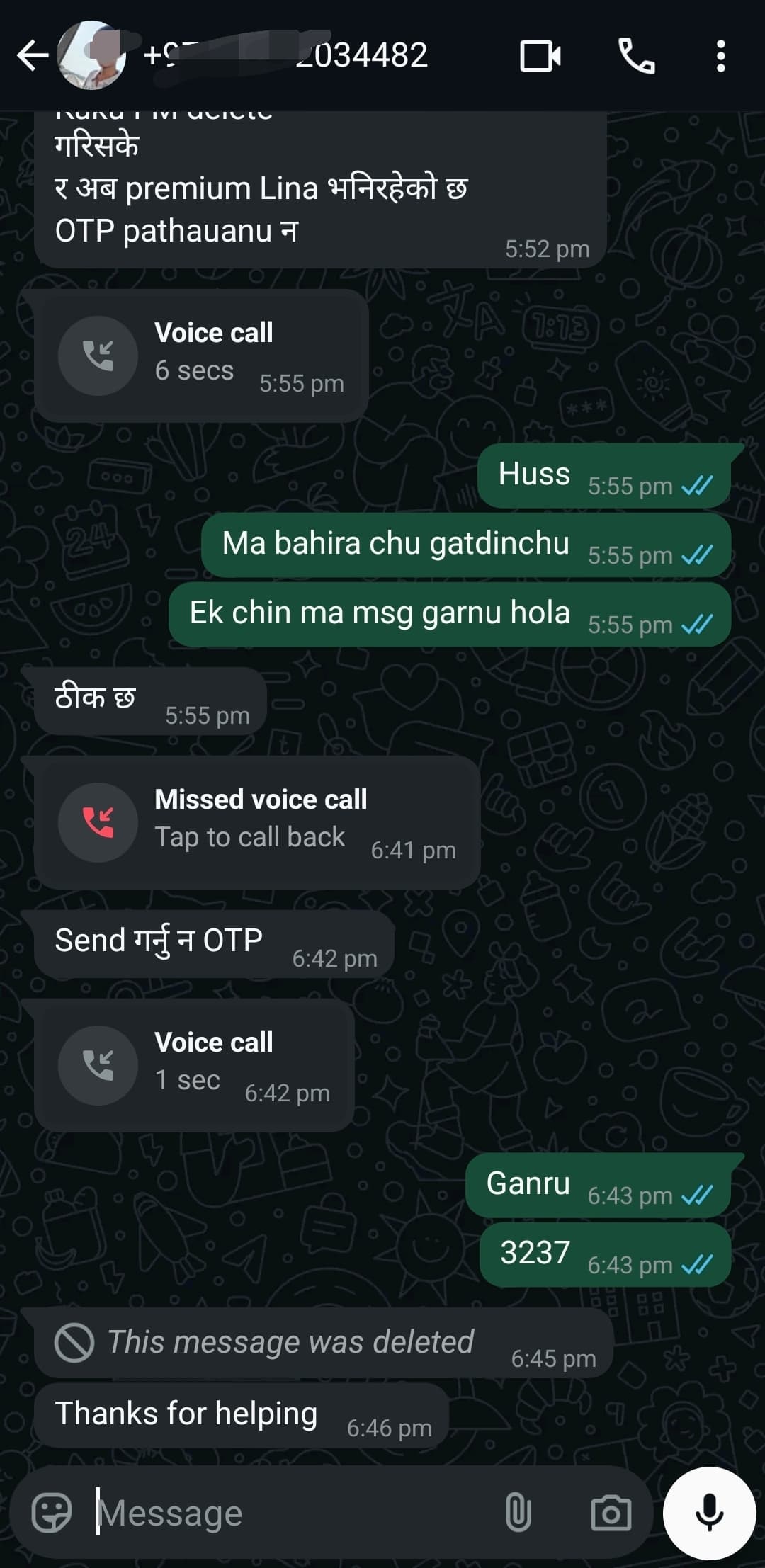Open the three-dot overflow menu
This screenshot has height=1568, width=765.
pyautogui.click(x=720, y=56)
